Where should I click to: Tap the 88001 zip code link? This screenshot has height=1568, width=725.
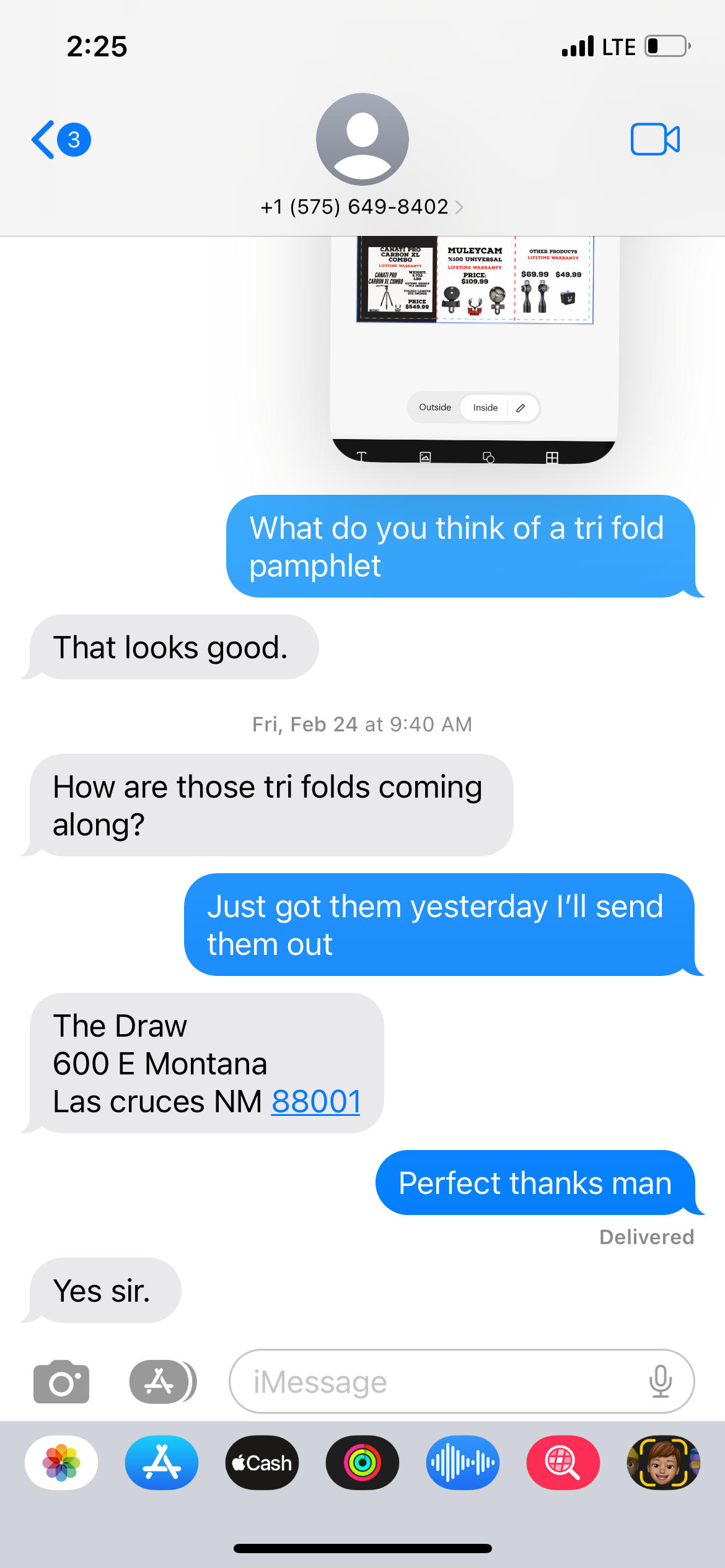(x=315, y=1102)
